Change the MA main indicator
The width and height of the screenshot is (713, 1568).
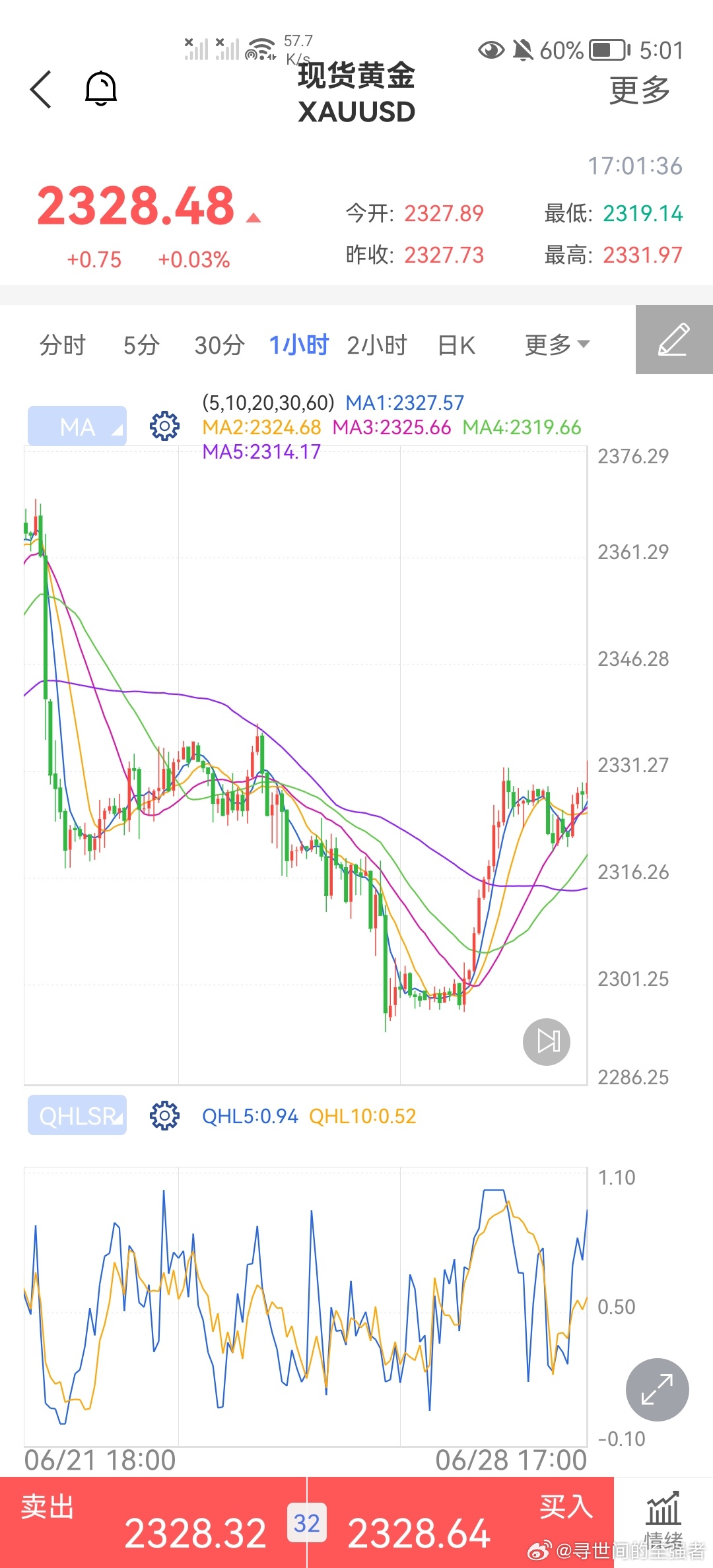[x=77, y=426]
